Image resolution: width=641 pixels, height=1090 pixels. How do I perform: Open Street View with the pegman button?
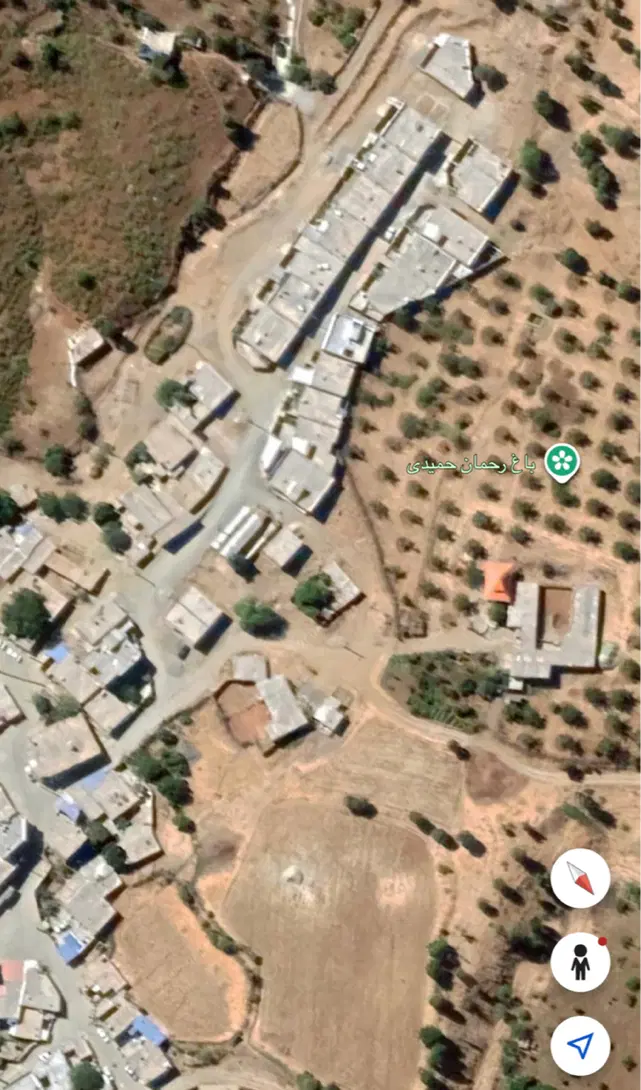pyautogui.click(x=580, y=962)
